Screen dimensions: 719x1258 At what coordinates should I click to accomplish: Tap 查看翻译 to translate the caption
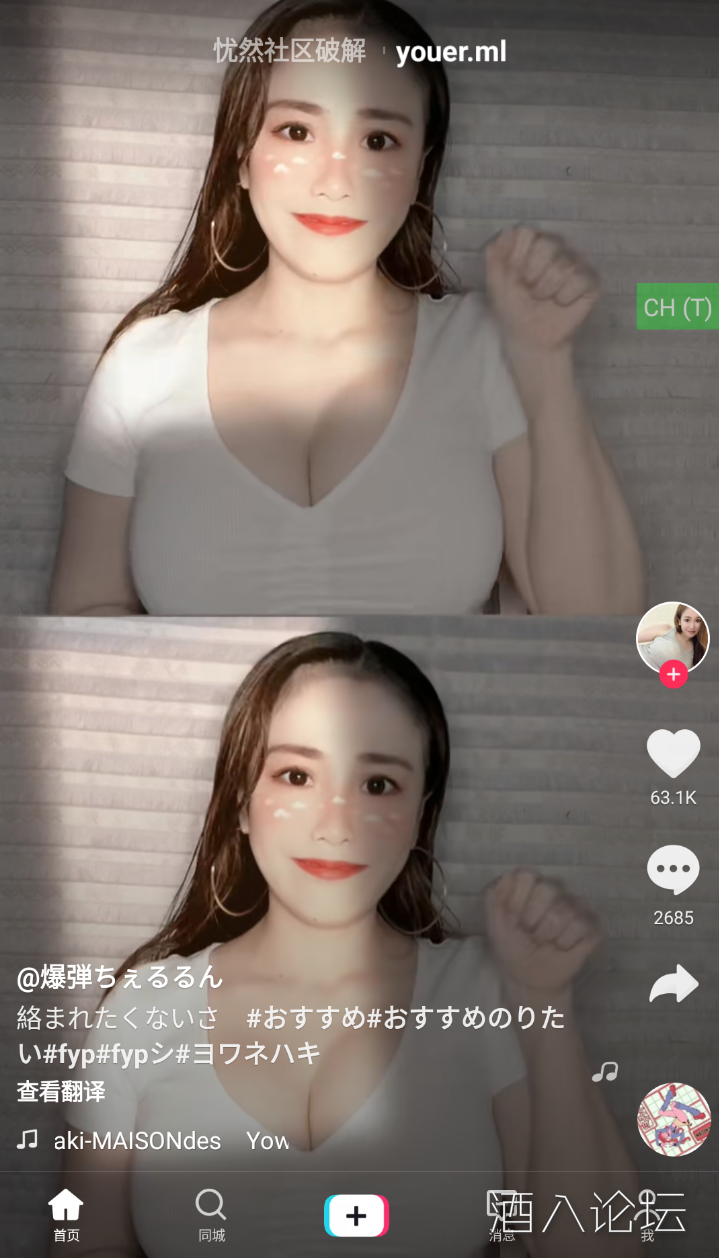point(61,1091)
